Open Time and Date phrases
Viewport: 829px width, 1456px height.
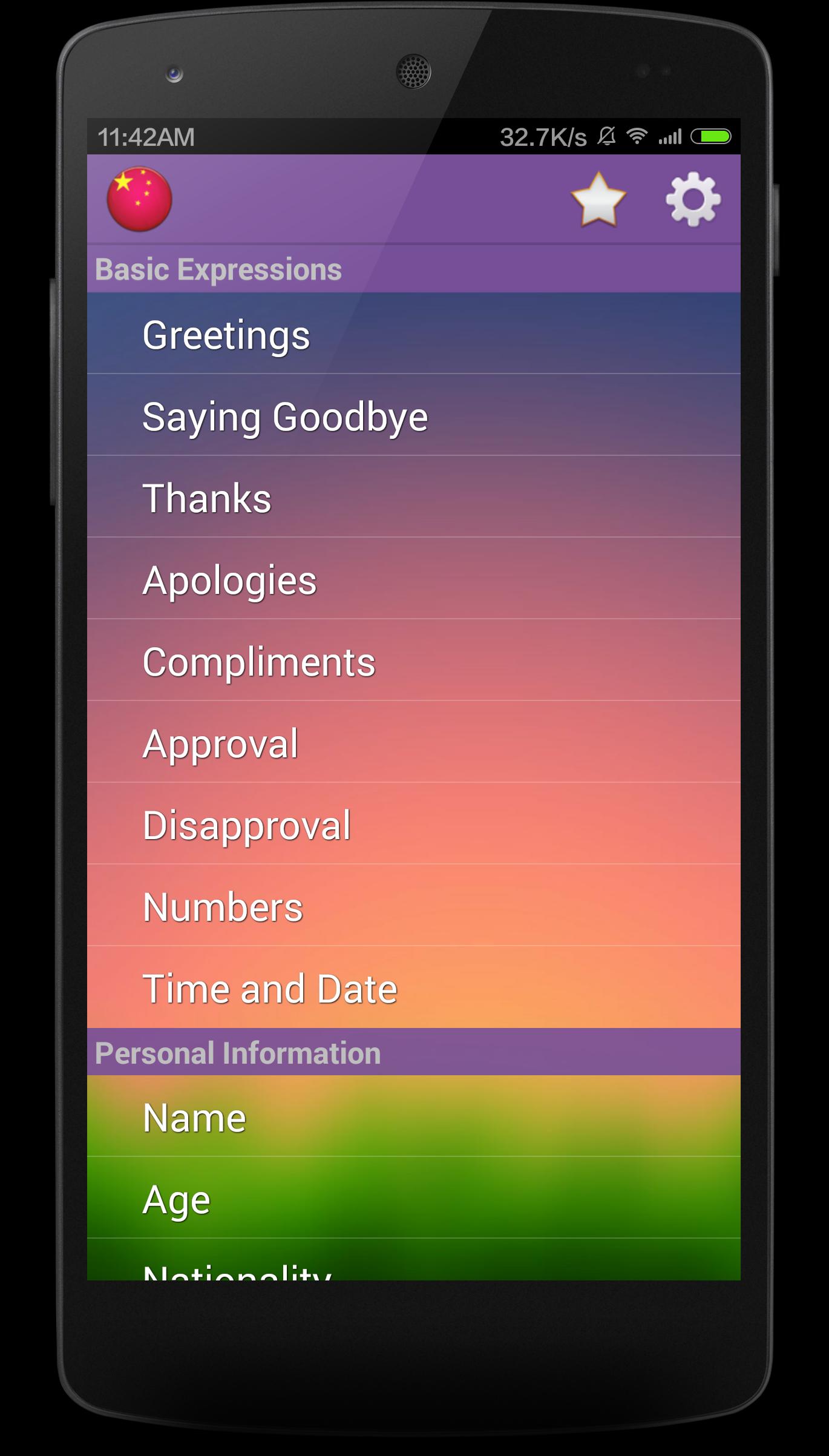point(413,988)
